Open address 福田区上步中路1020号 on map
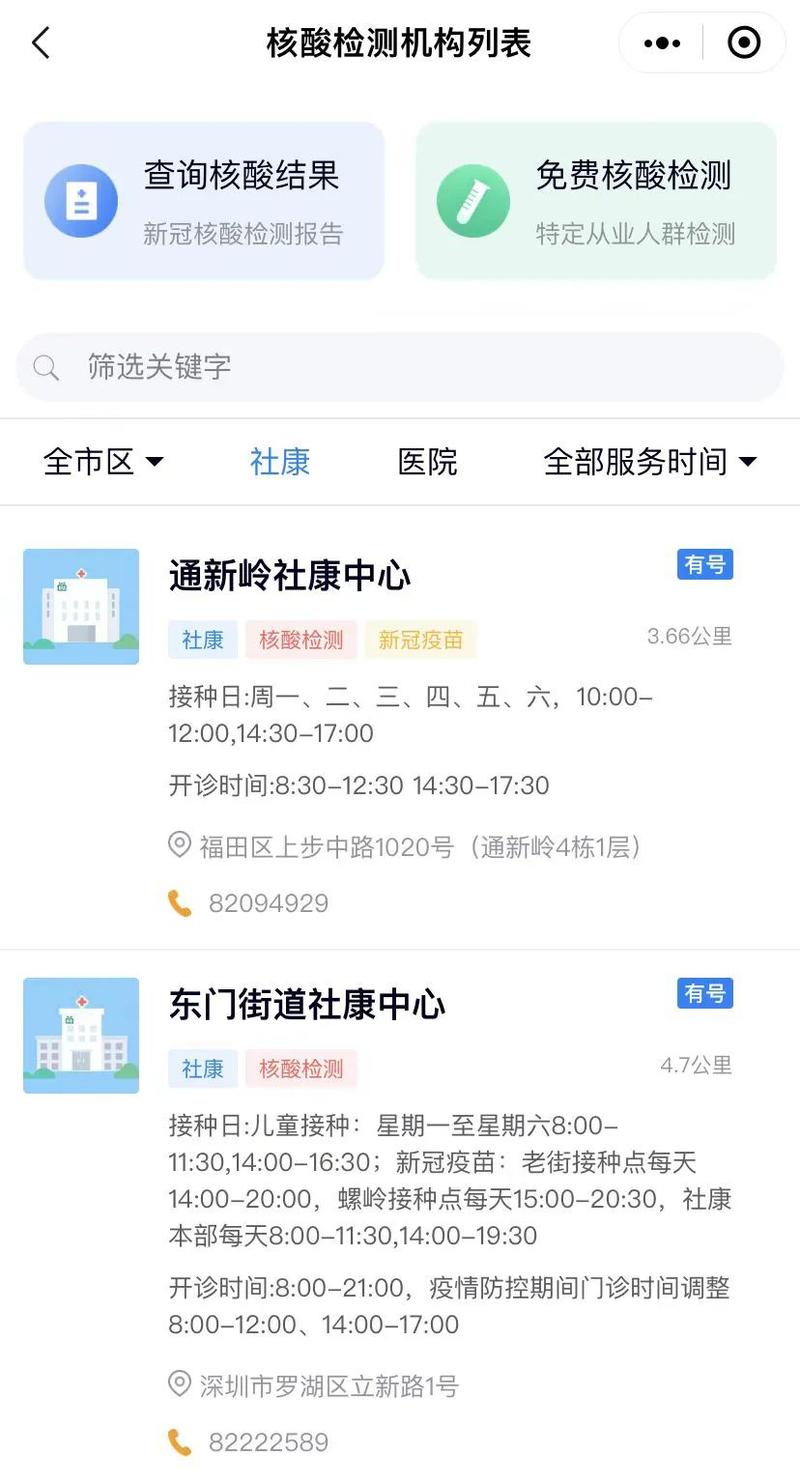The image size is (800, 1483). (404, 848)
